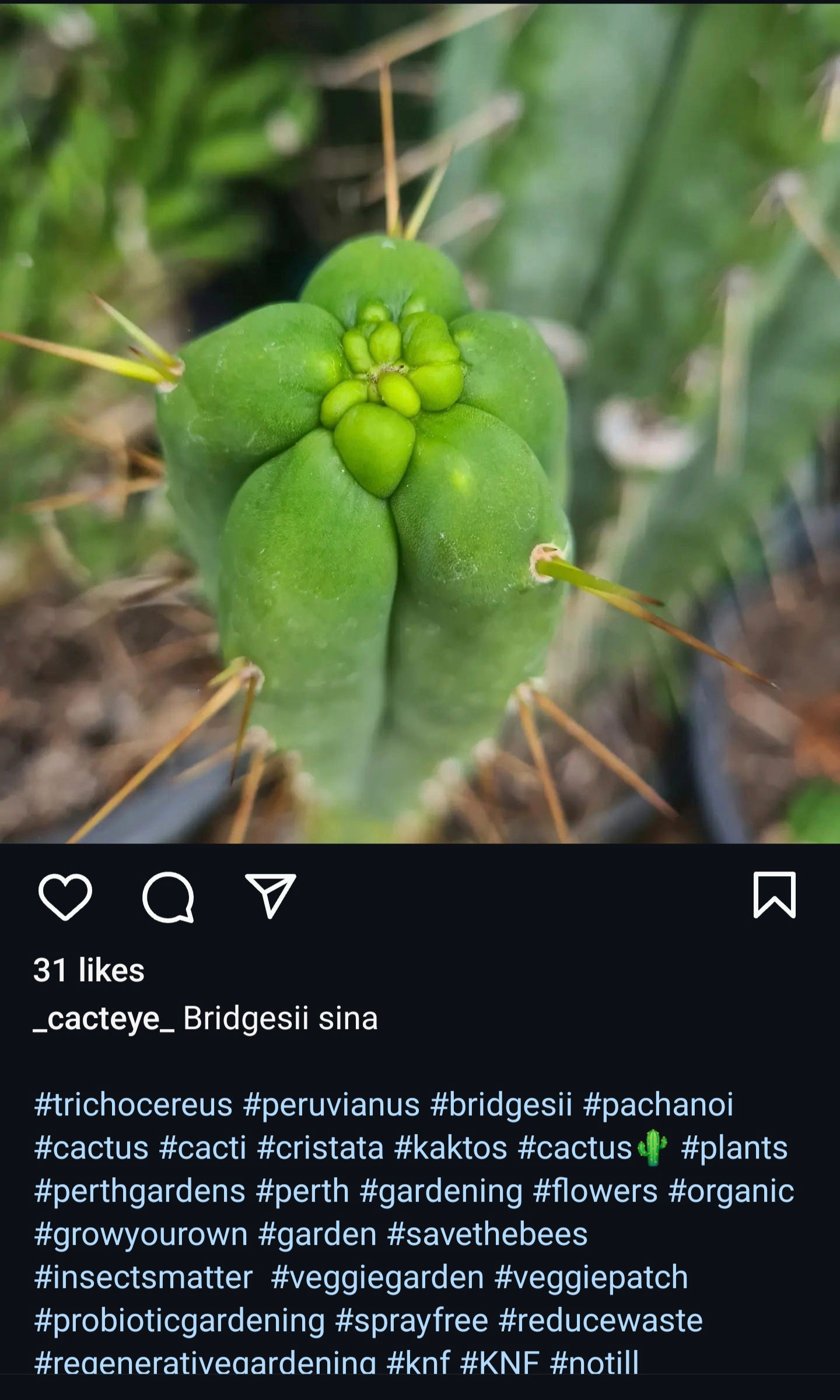Open the #cristata hashtag
Image resolution: width=840 pixels, height=1400 pixels.
[x=320, y=1148]
